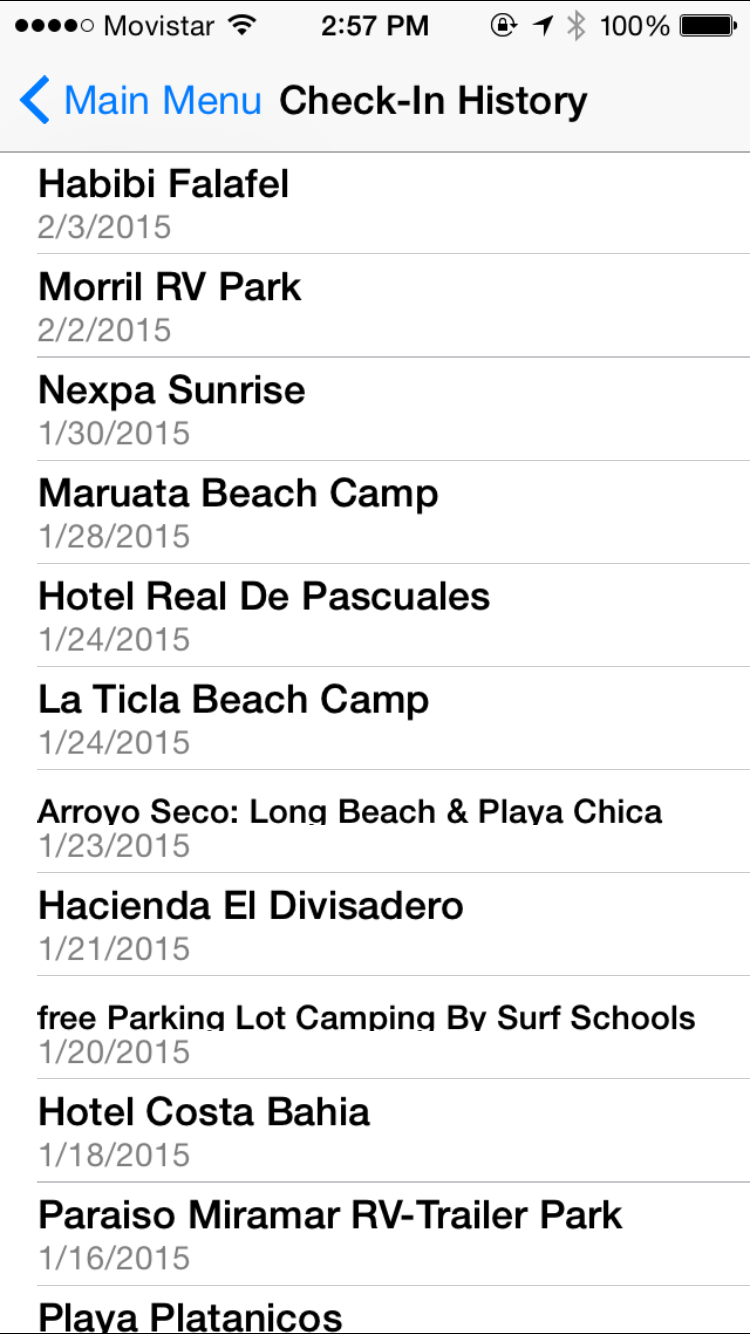750x1334 pixels.
Task: Select Hacienda El Divisadero check-in
Action: [x=375, y=925]
